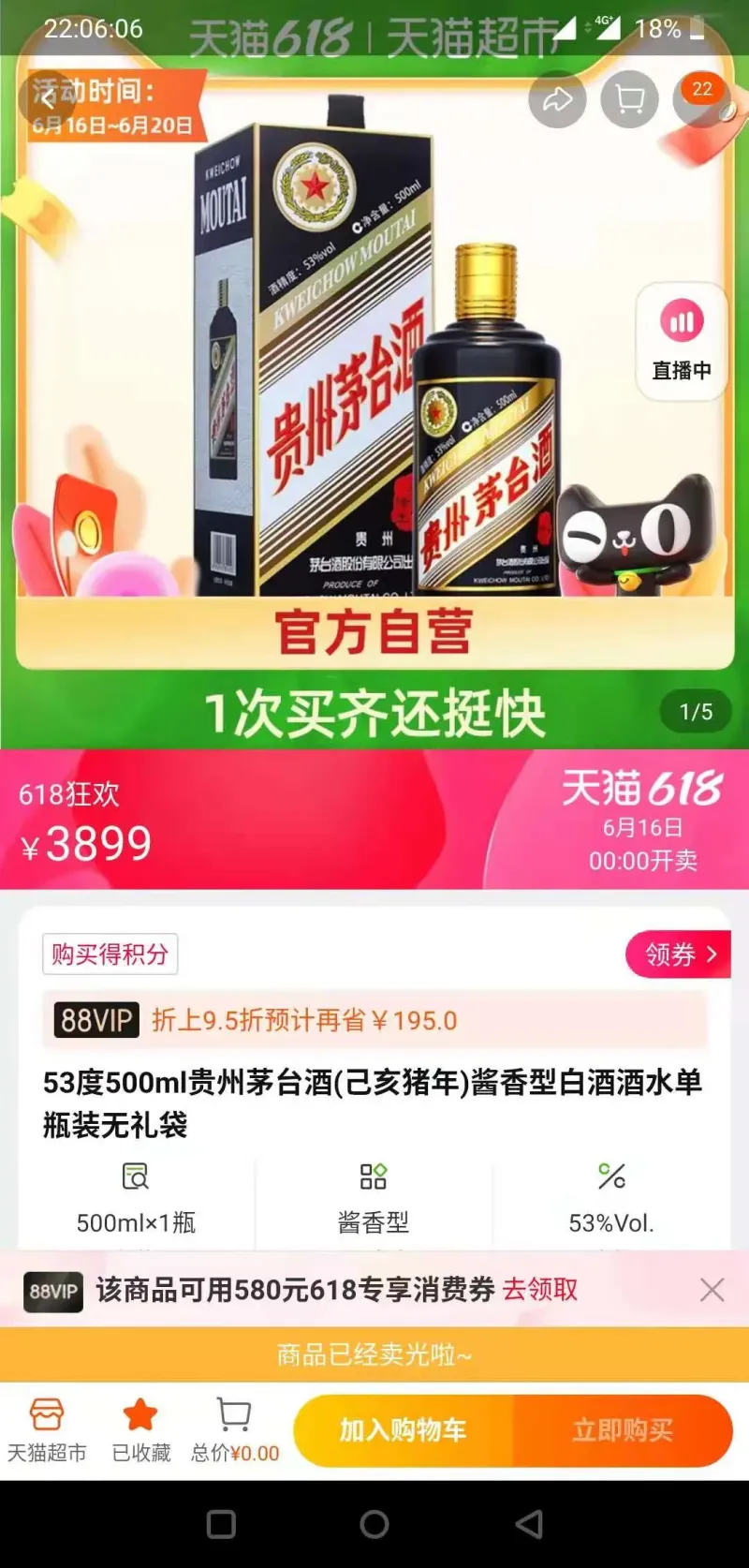Go to 天猫超市 store home
This screenshot has height=1568, width=749.
[47, 1429]
